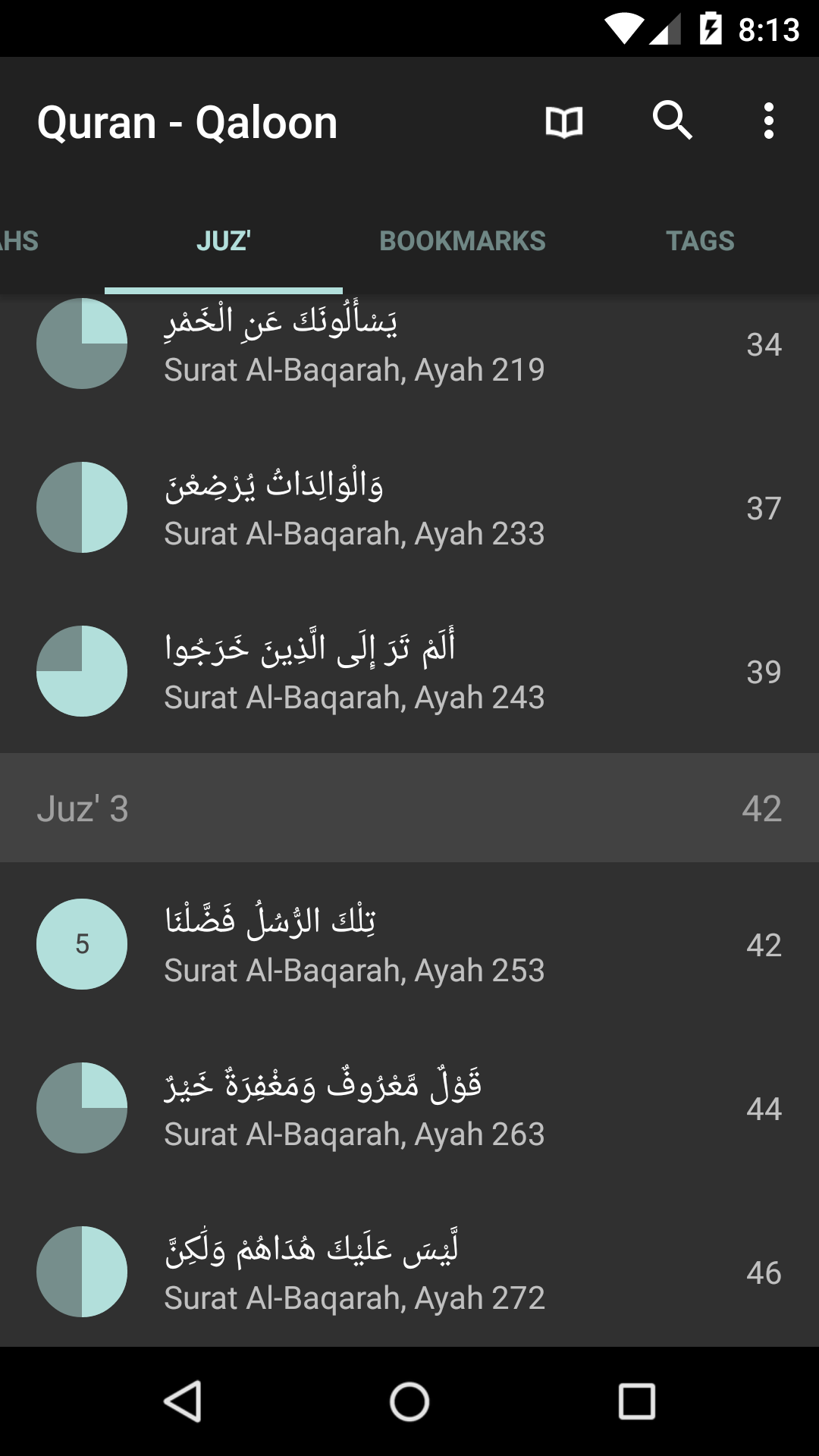The width and height of the screenshot is (819, 1456).
Task: Open the Quran reading view book icon
Action: tap(564, 120)
